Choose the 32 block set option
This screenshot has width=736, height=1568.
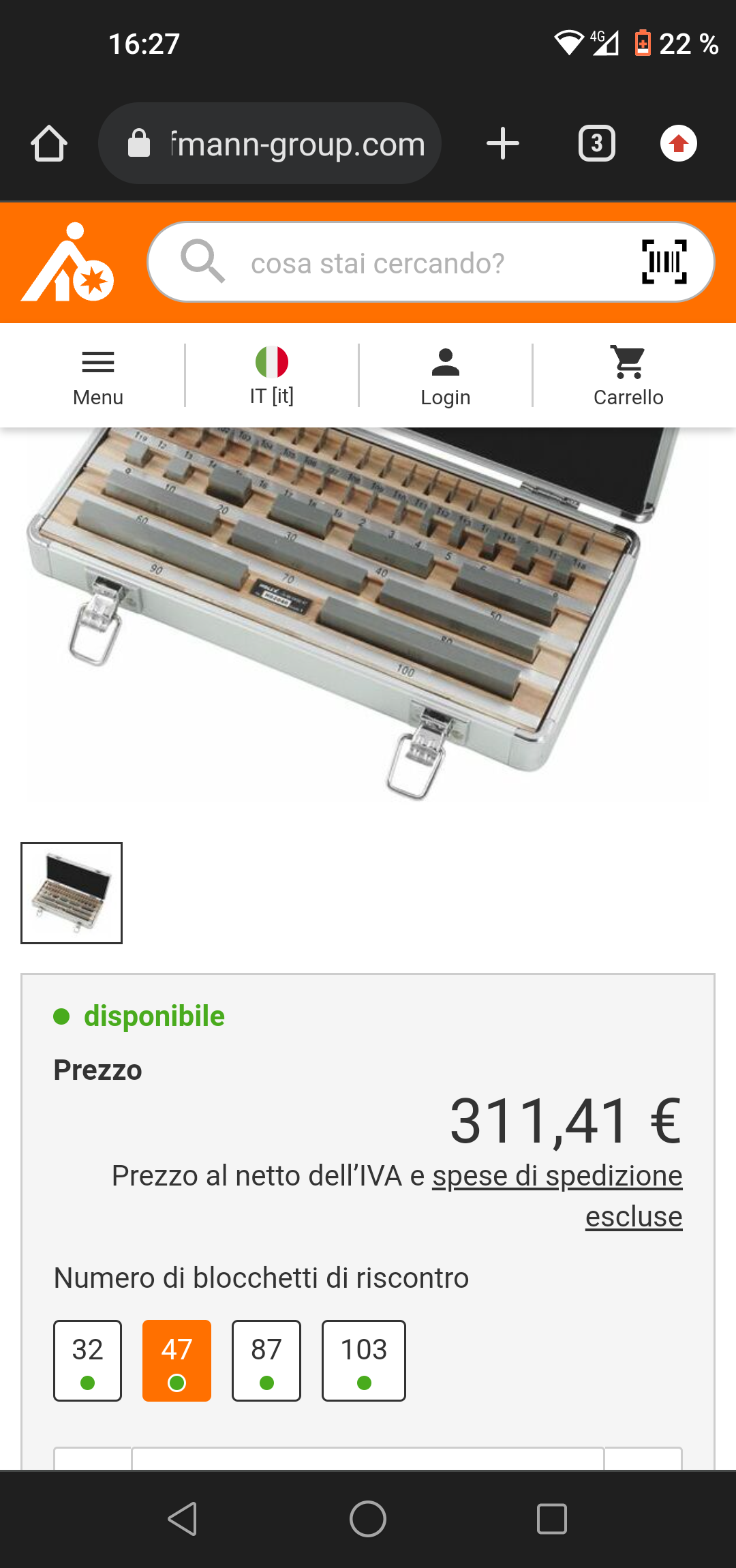click(x=88, y=1361)
